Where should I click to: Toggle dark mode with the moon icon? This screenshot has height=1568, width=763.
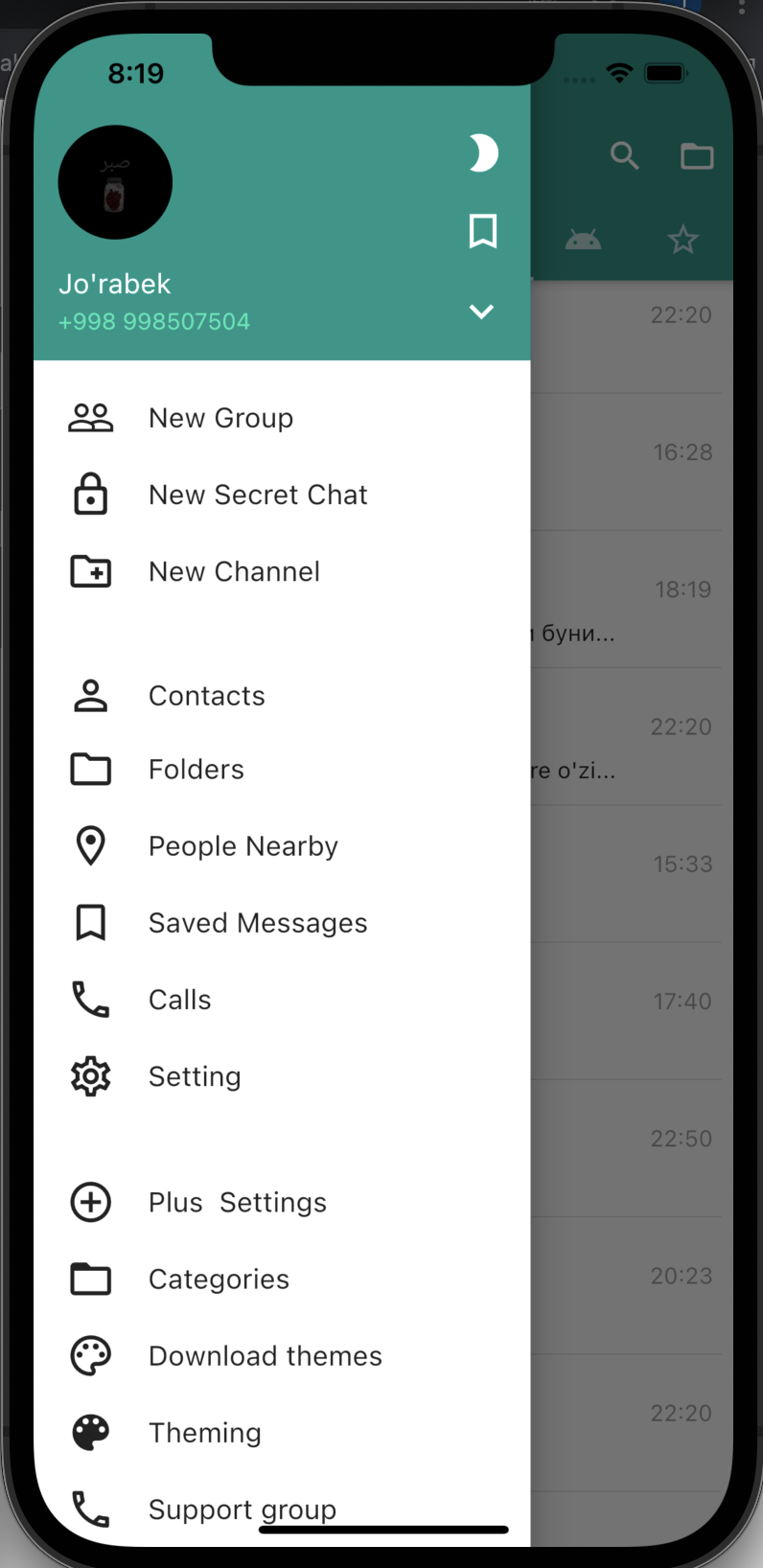pos(482,151)
